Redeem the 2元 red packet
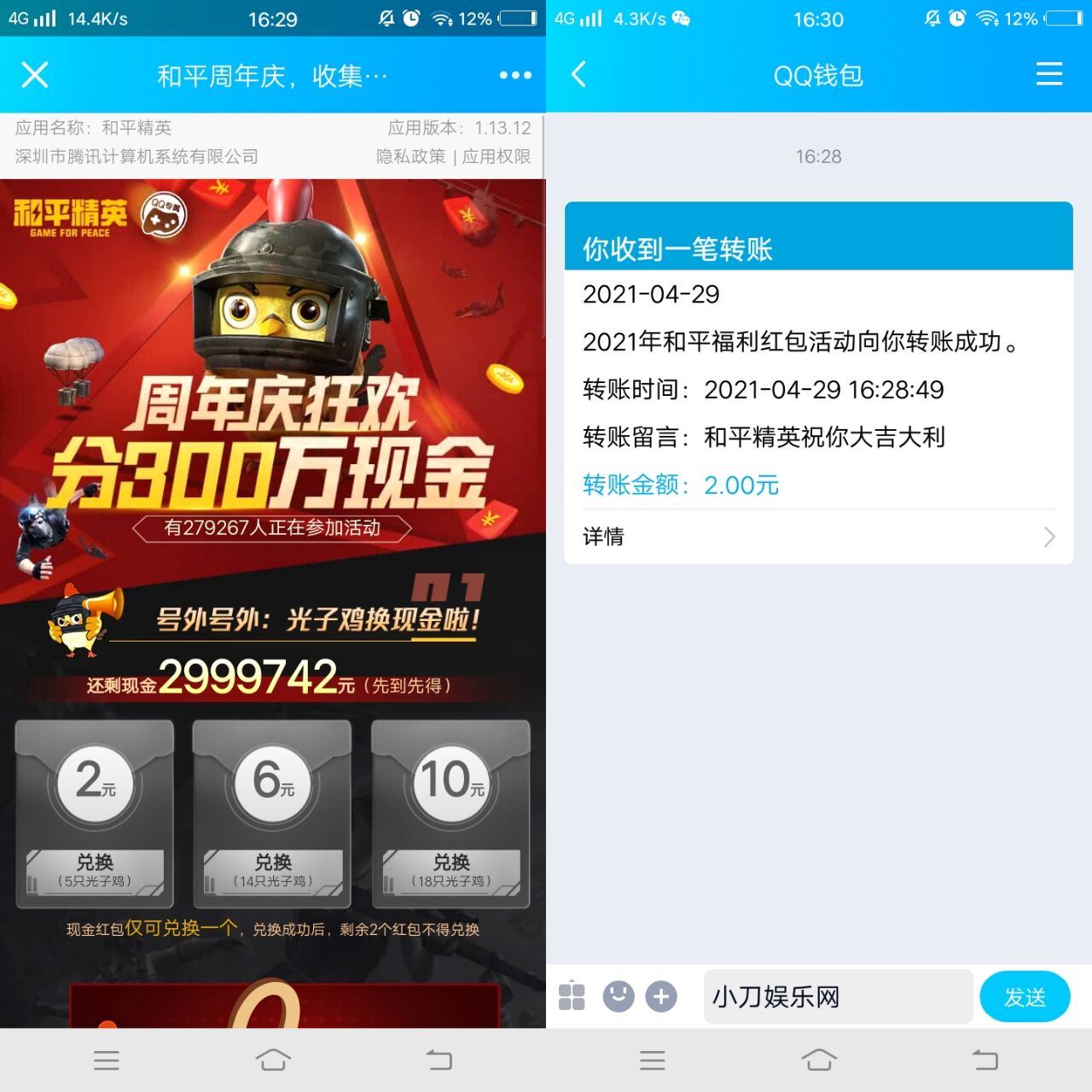The height and width of the screenshot is (1092, 1092). (x=95, y=868)
